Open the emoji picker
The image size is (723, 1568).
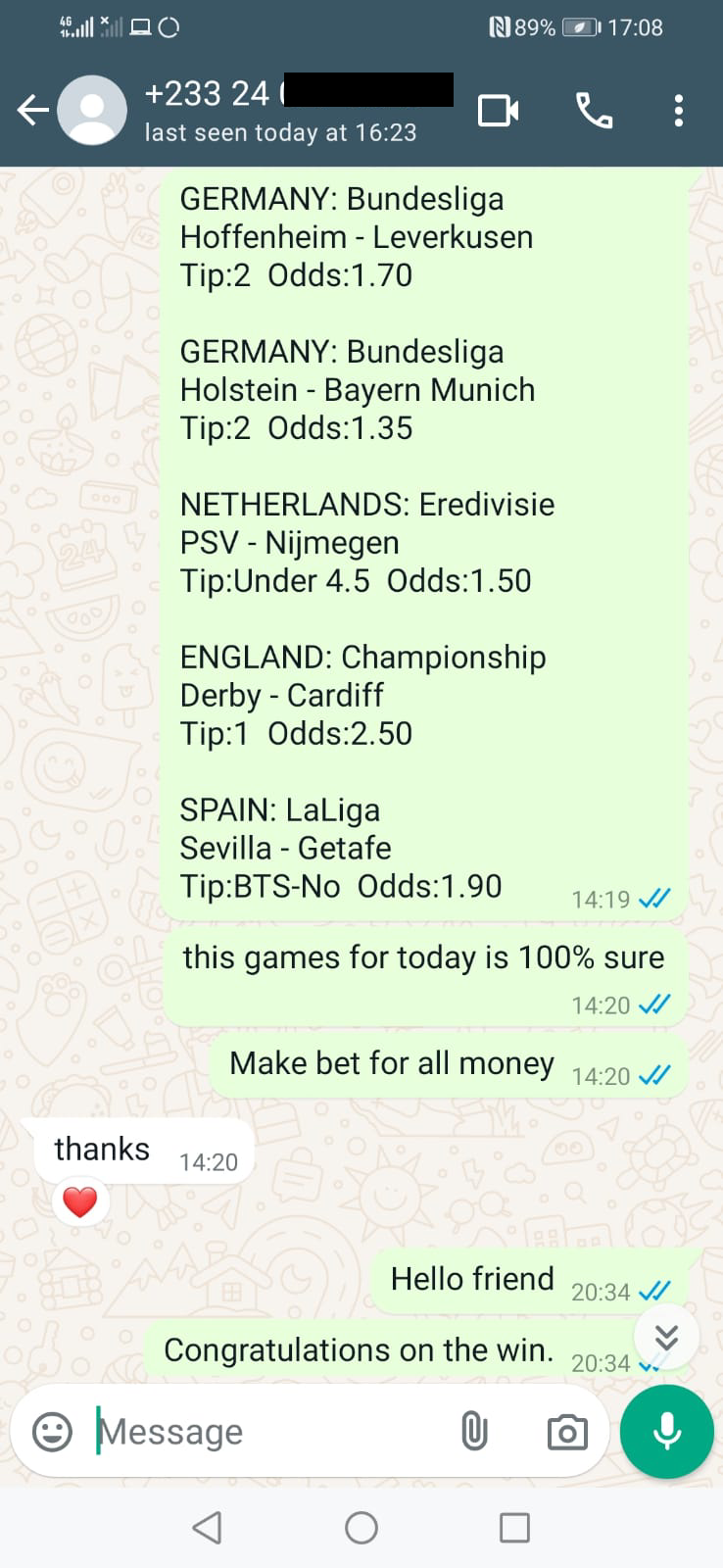point(53,1432)
